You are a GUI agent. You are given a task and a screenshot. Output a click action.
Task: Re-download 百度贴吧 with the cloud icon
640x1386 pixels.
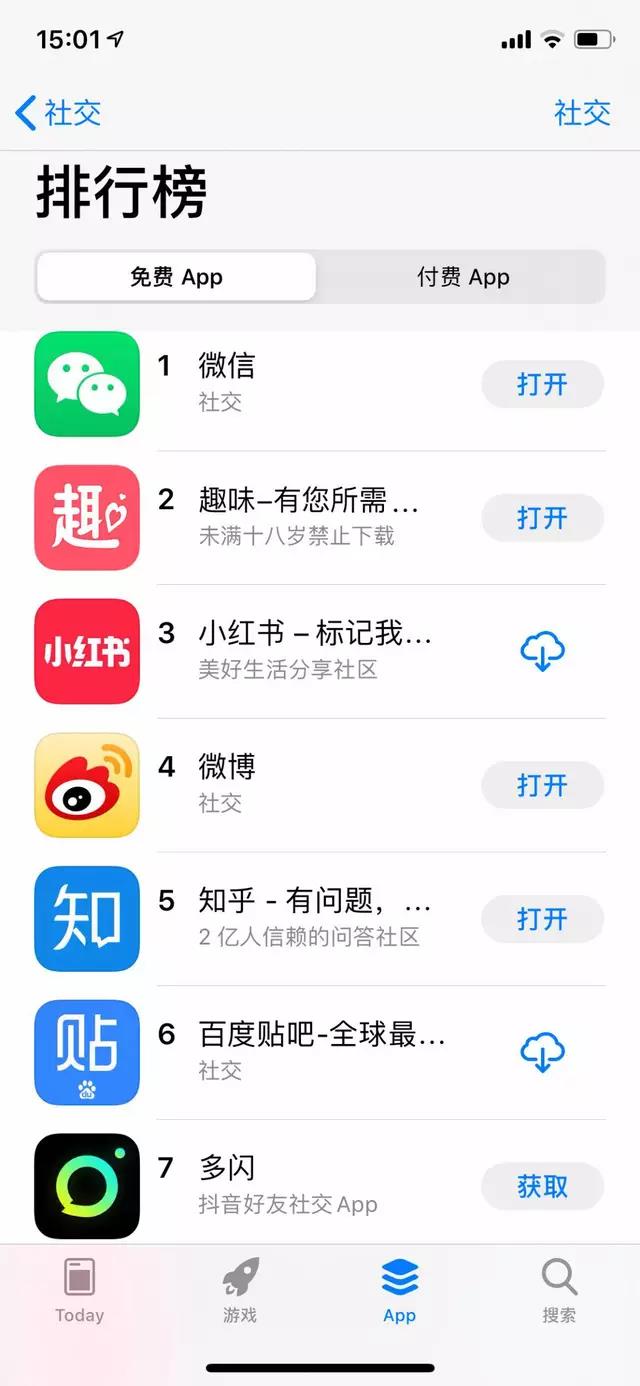(x=542, y=1053)
